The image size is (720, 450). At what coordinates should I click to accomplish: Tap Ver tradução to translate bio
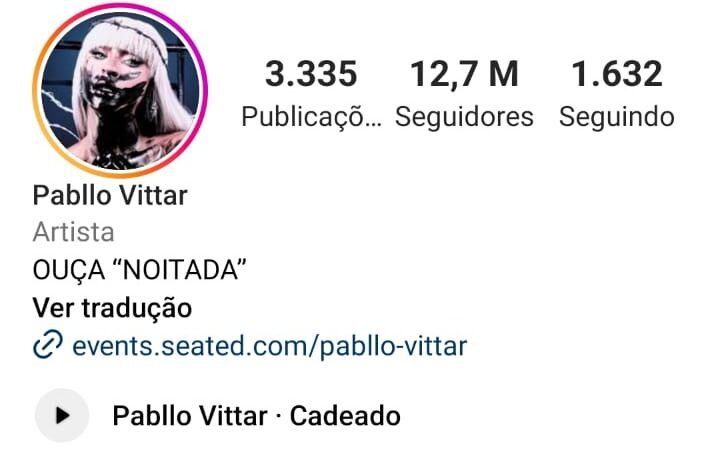coord(112,308)
